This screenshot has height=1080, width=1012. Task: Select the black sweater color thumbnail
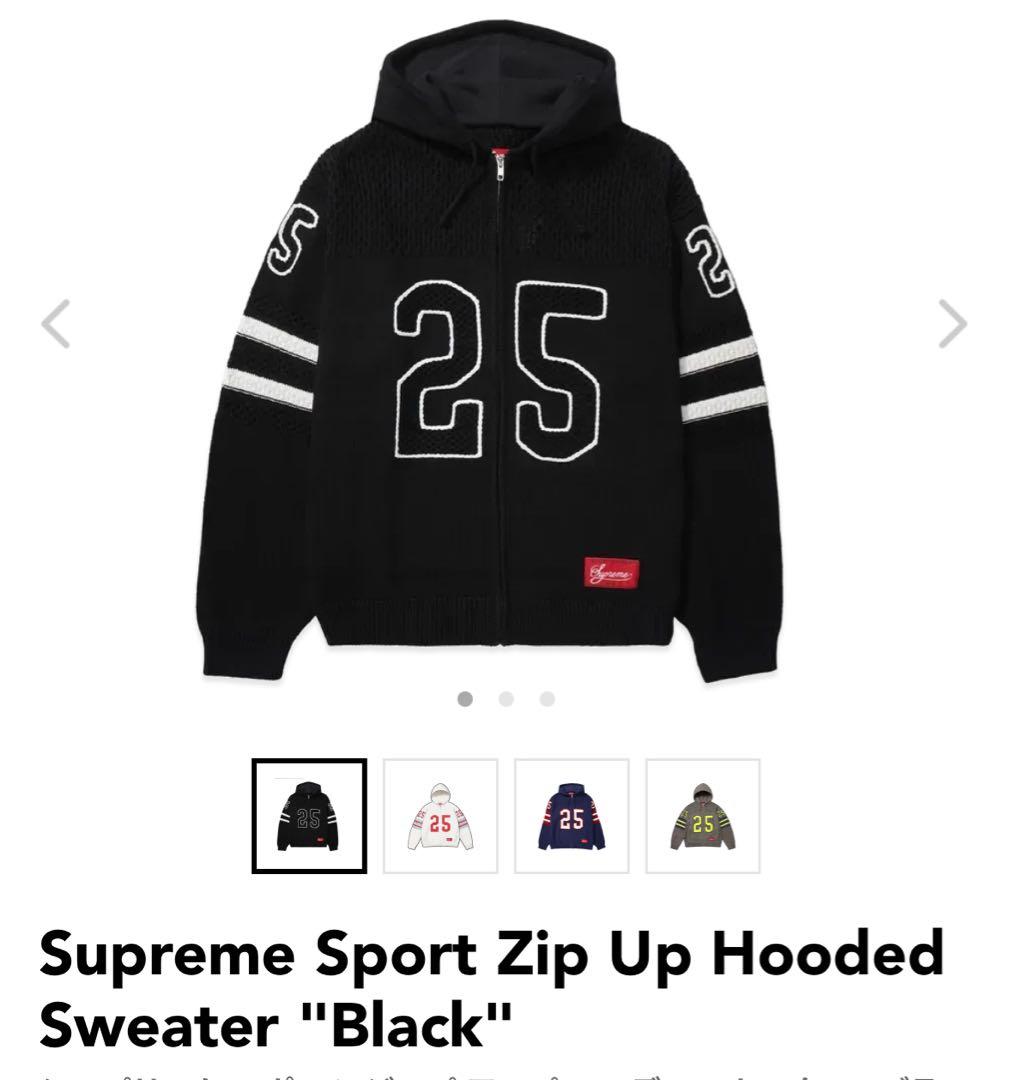[x=309, y=816]
